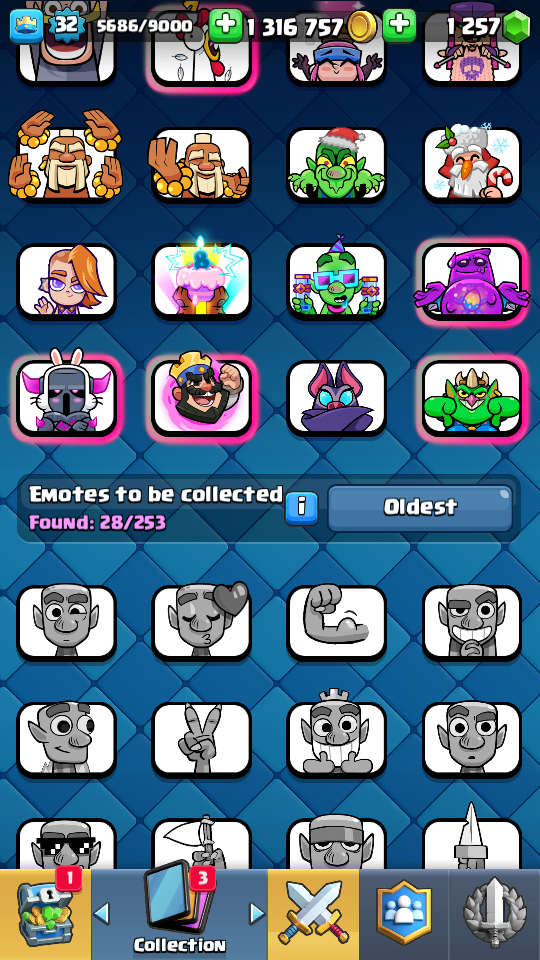
Task: View the locked flexing arm emote
Action: (337, 623)
